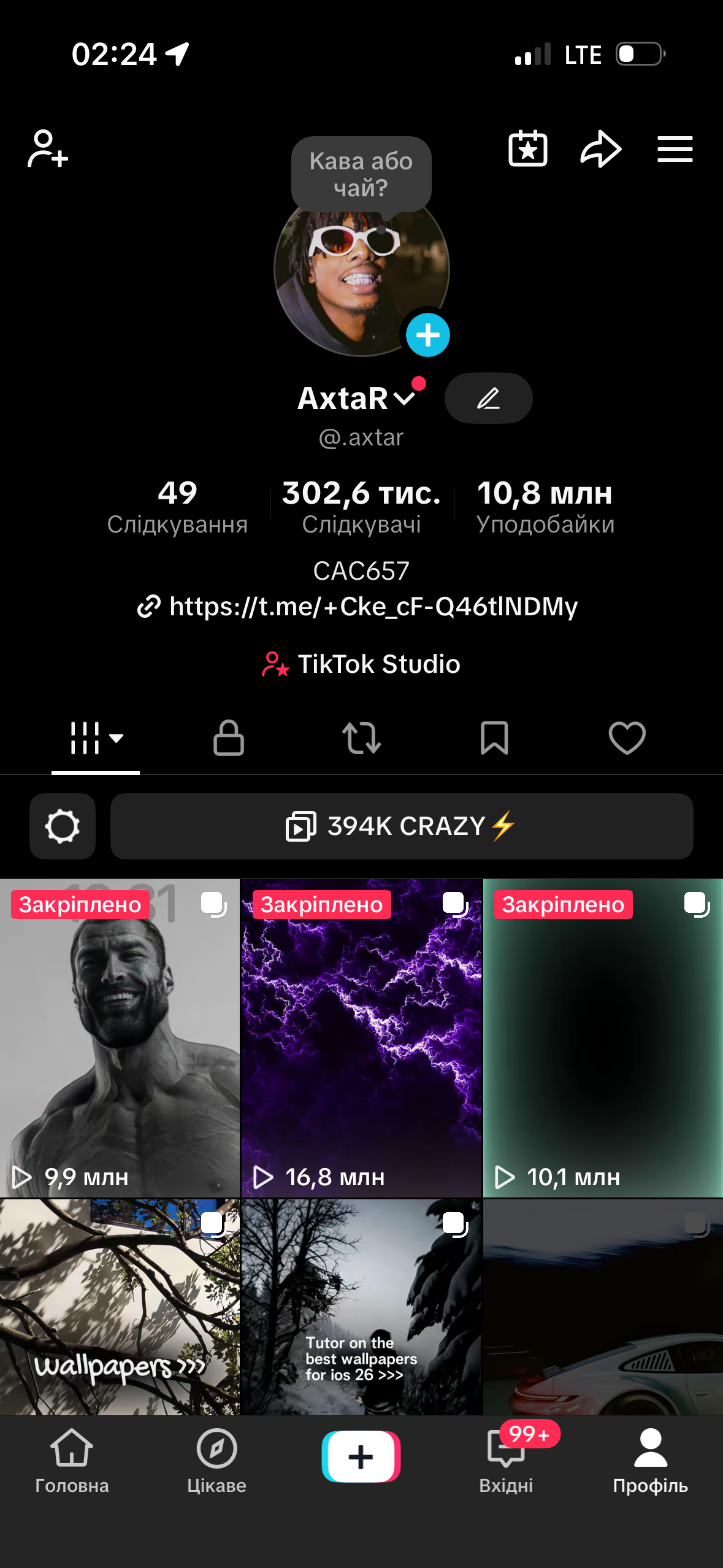Go to the Головна tab
The height and width of the screenshot is (1568, 723).
point(72,1461)
